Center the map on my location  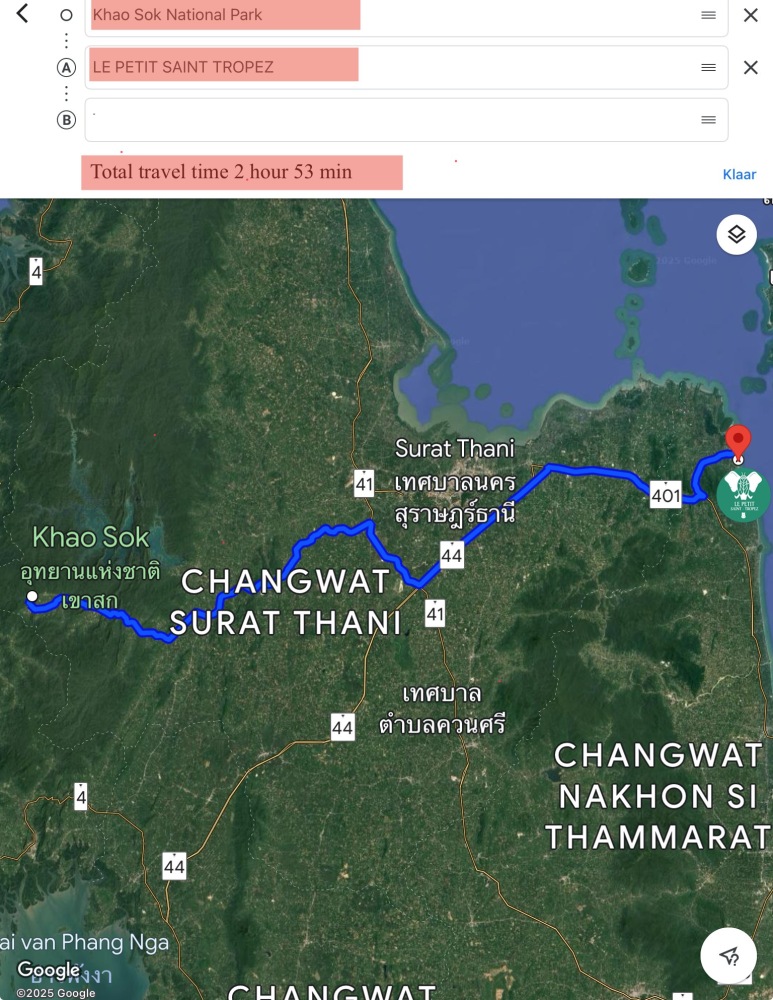(729, 954)
